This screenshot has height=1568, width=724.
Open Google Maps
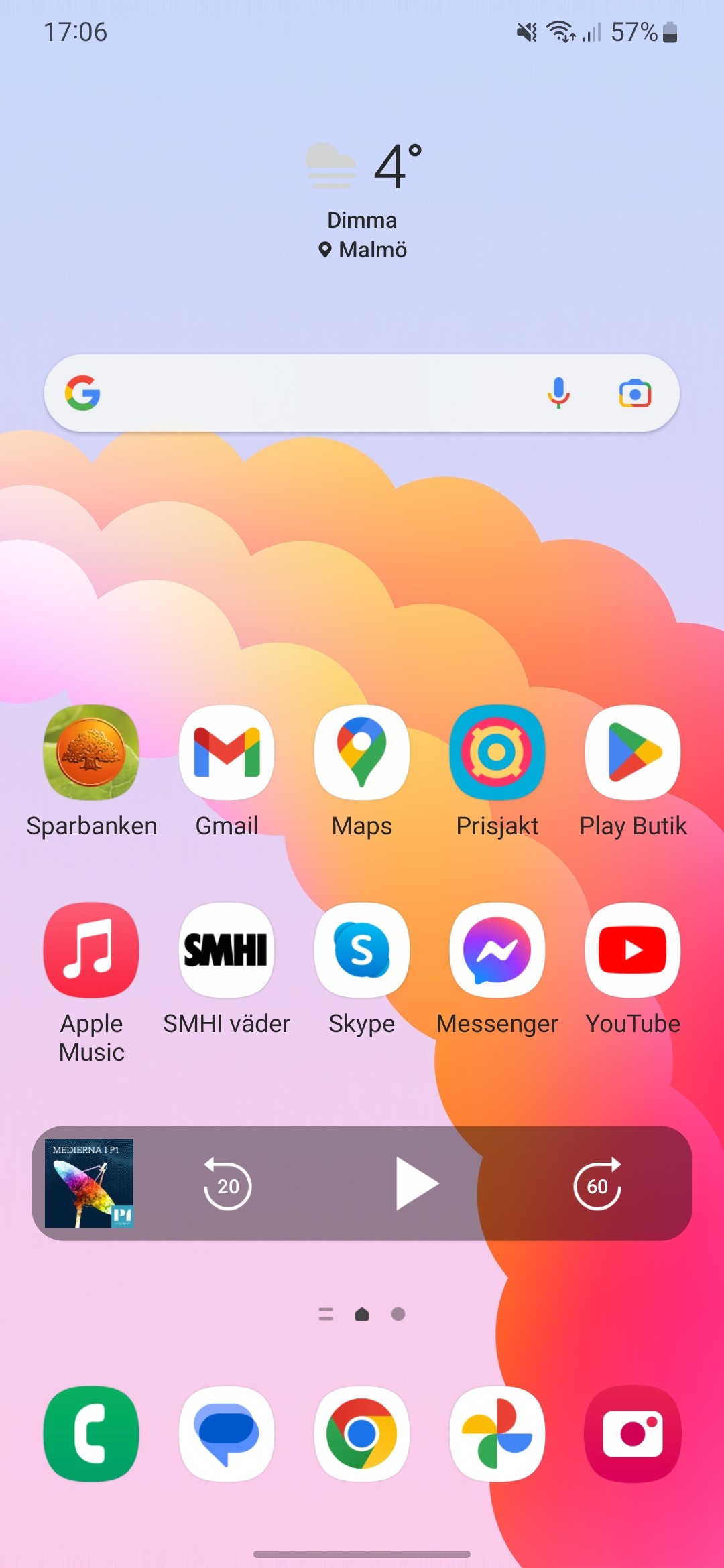point(362,753)
